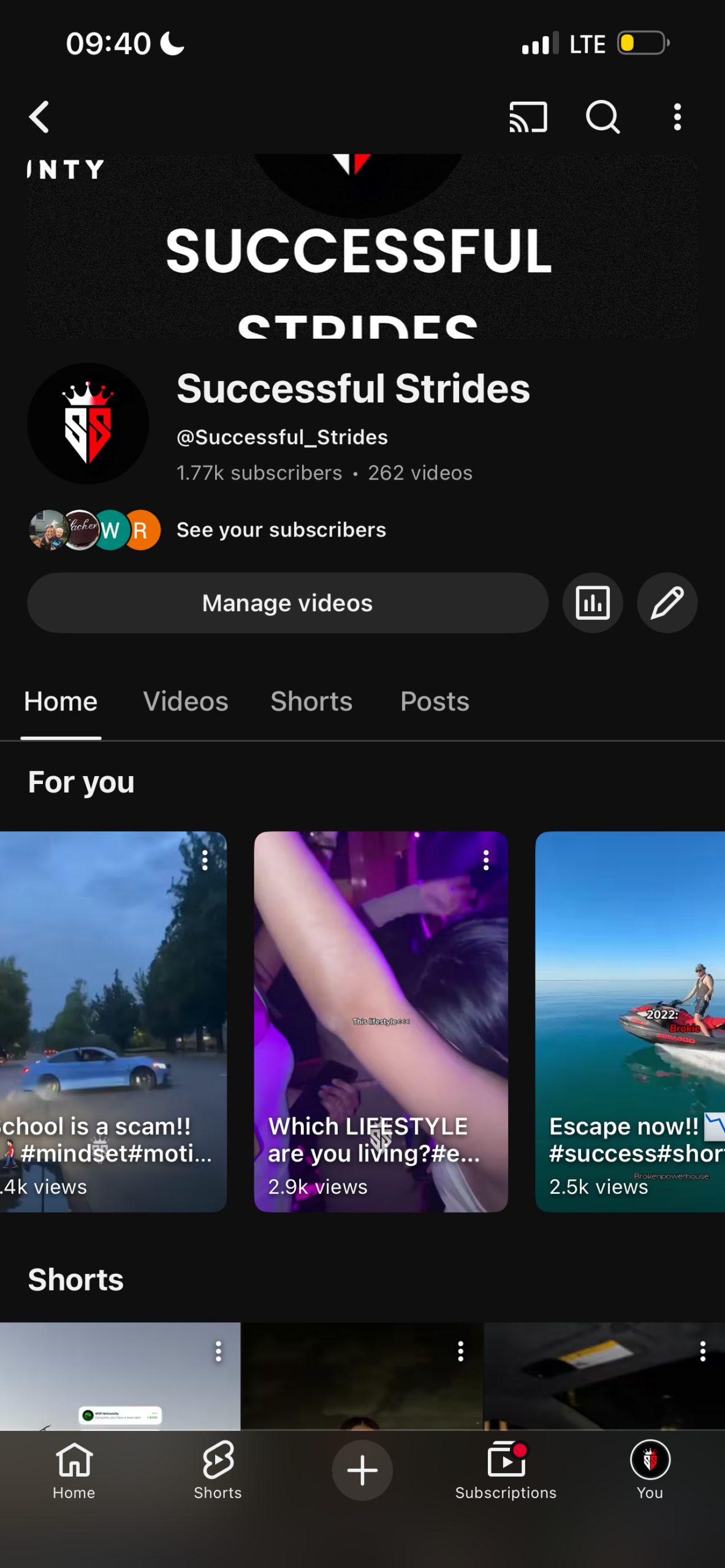Screen dimensions: 725x1568
Task: Select the Posts tab
Action: [x=435, y=701]
